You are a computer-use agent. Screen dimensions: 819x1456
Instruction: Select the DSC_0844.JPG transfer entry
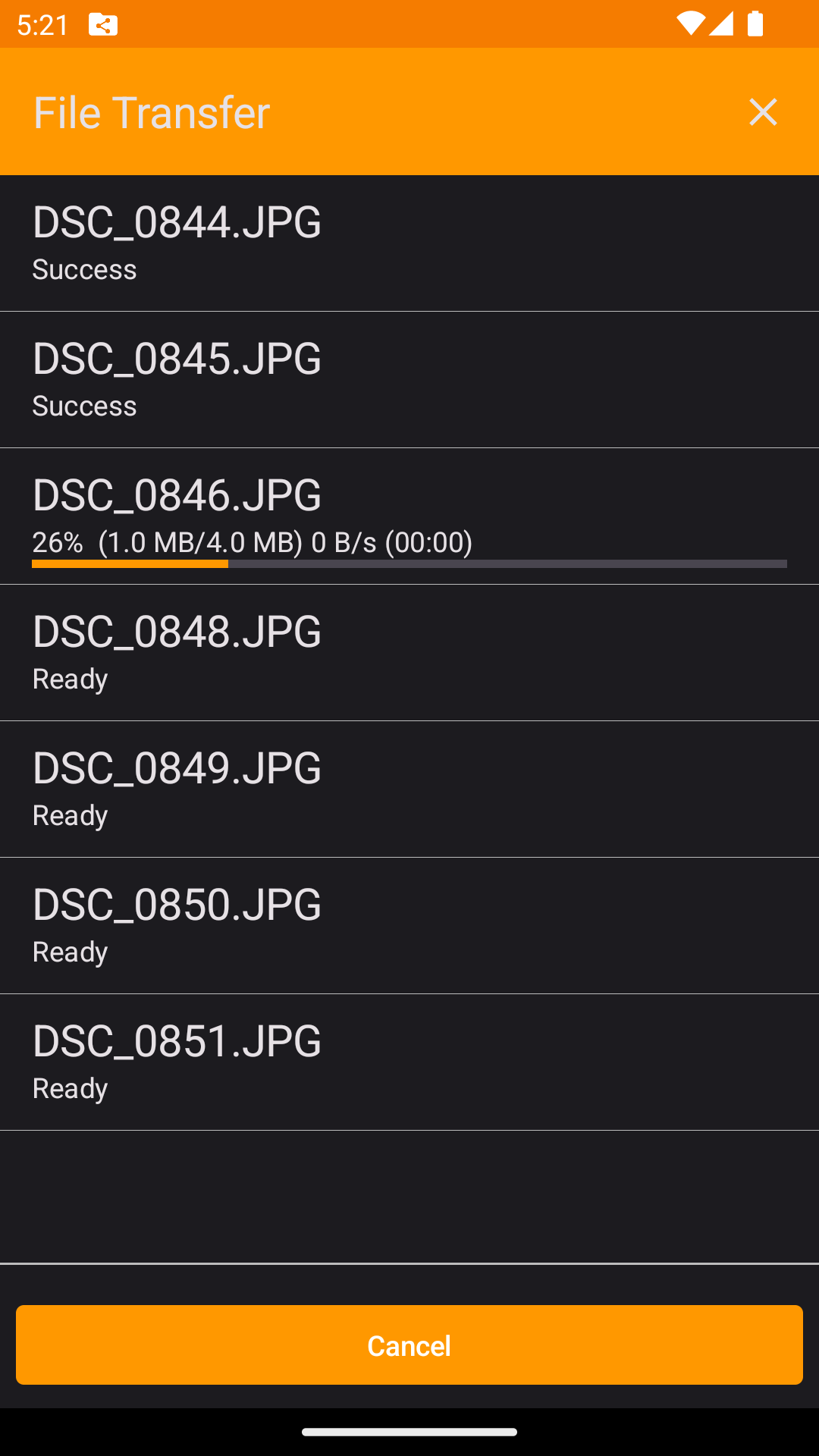click(409, 243)
